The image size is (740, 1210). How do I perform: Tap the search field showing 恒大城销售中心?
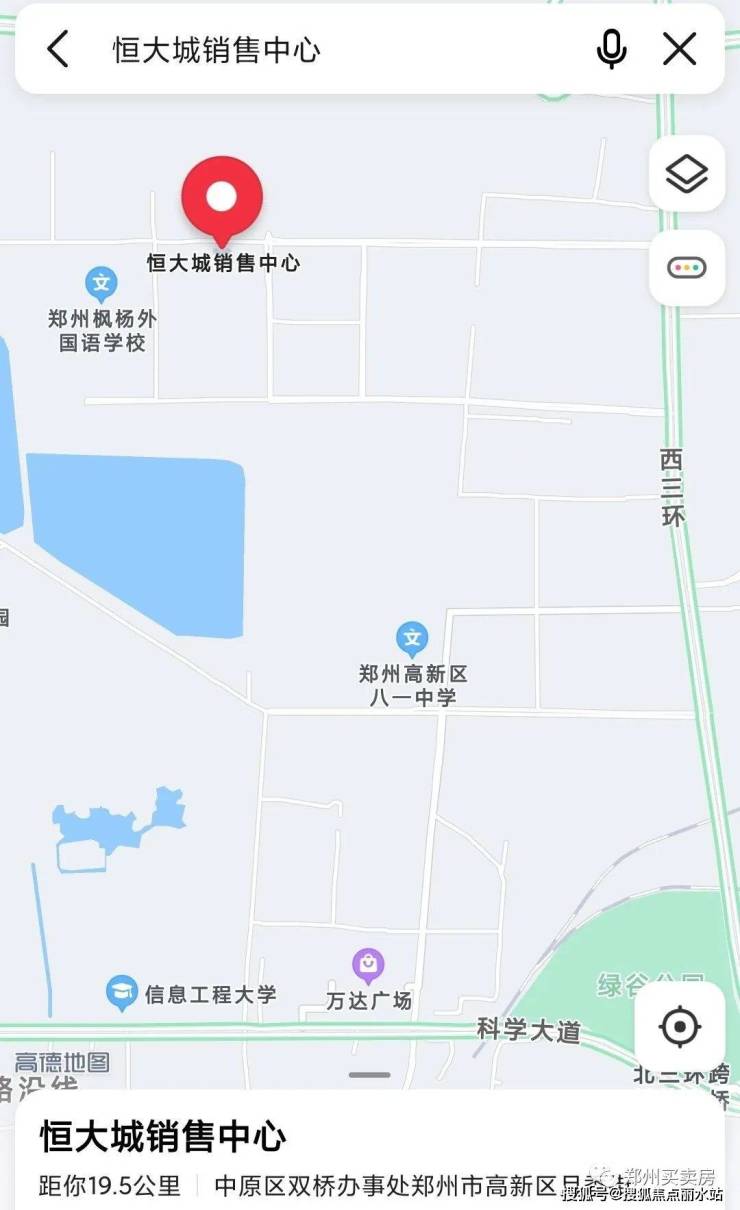pyautogui.click(x=340, y=49)
